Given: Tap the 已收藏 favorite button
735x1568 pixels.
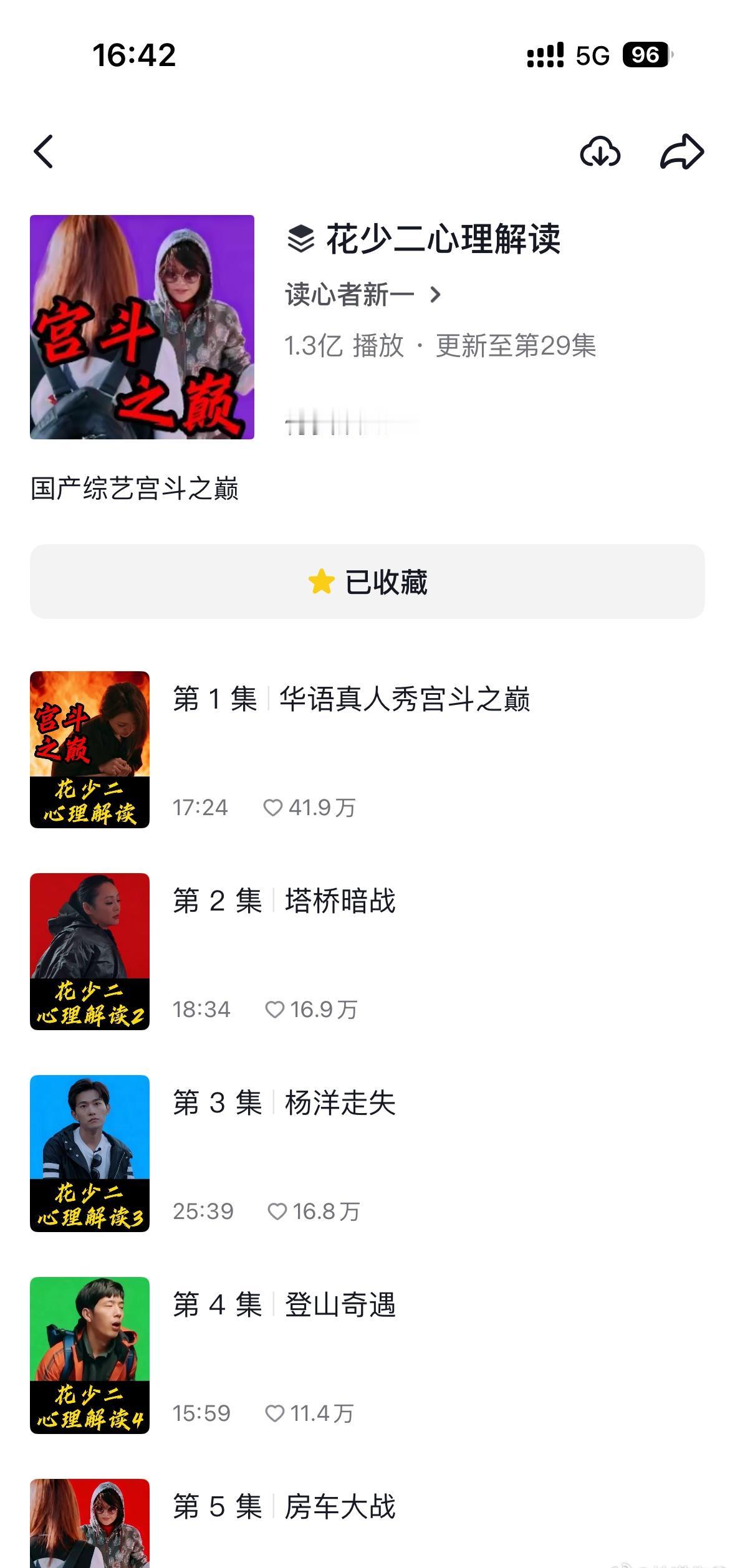Looking at the screenshot, I should click(x=367, y=581).
